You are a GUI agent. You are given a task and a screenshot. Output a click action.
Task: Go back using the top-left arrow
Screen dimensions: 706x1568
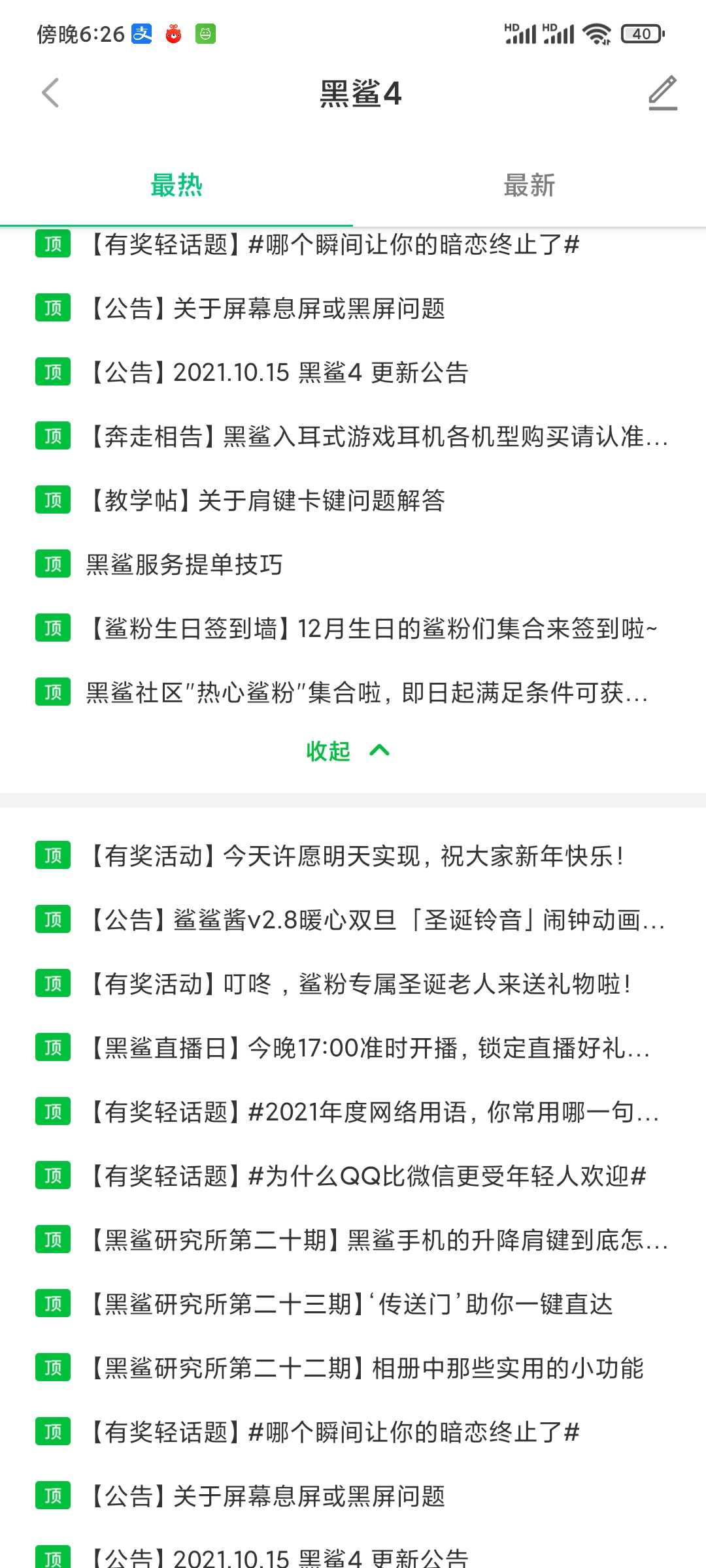50,93
